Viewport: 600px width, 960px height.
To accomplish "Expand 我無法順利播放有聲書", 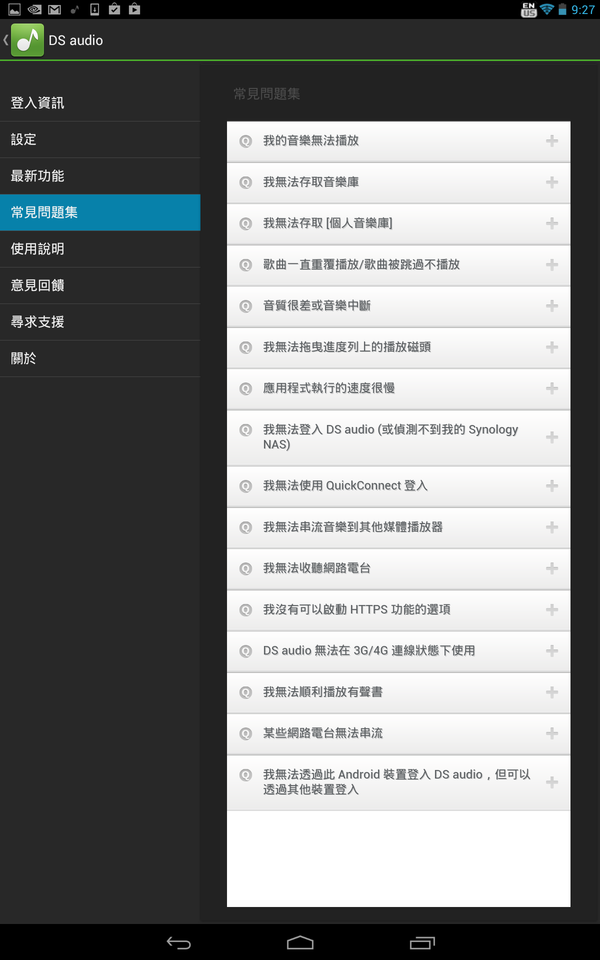I will (x=398, y=692).
